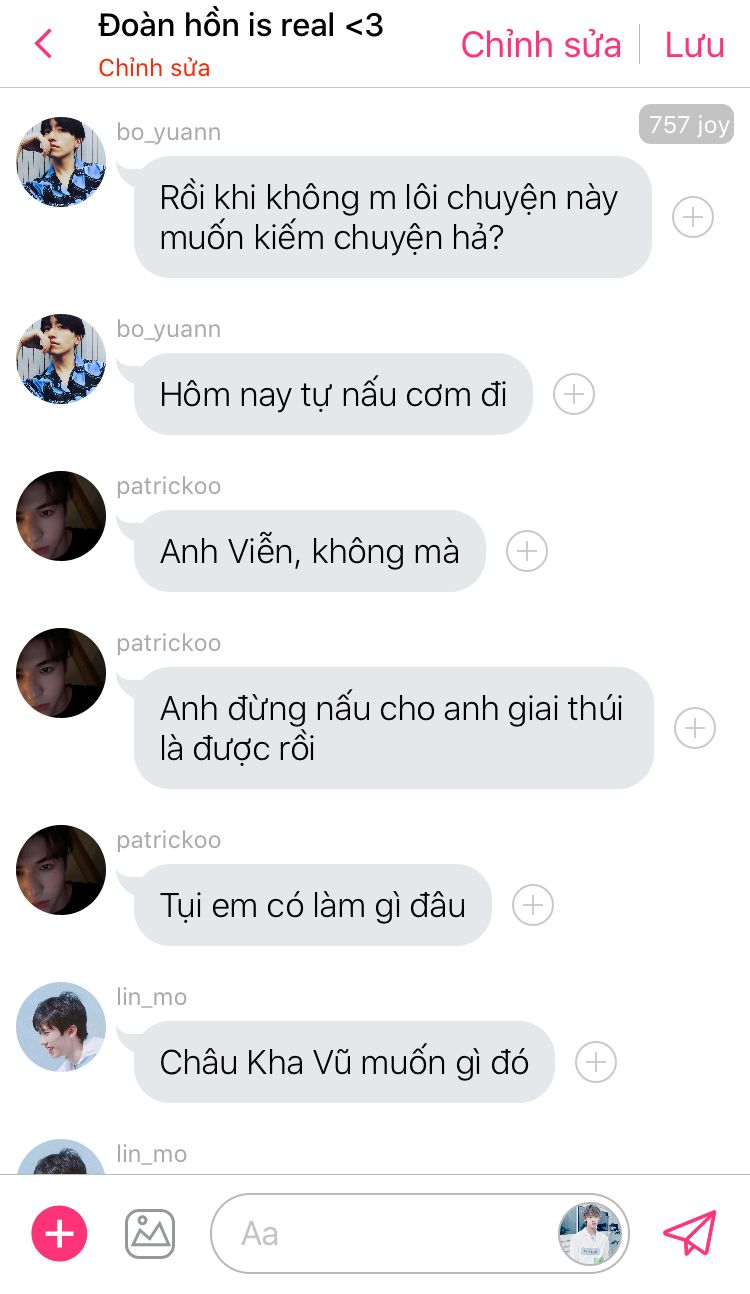Save with the Lưu button
750x1294 pixels.
[694, 45]
